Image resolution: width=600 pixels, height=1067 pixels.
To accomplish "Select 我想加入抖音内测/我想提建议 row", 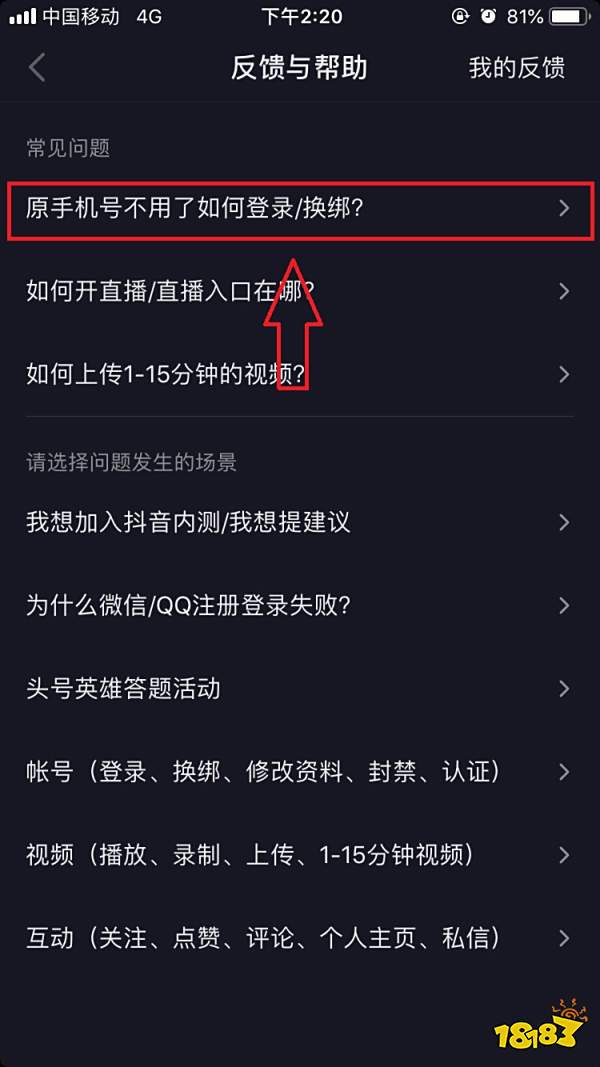I will 300,522.
